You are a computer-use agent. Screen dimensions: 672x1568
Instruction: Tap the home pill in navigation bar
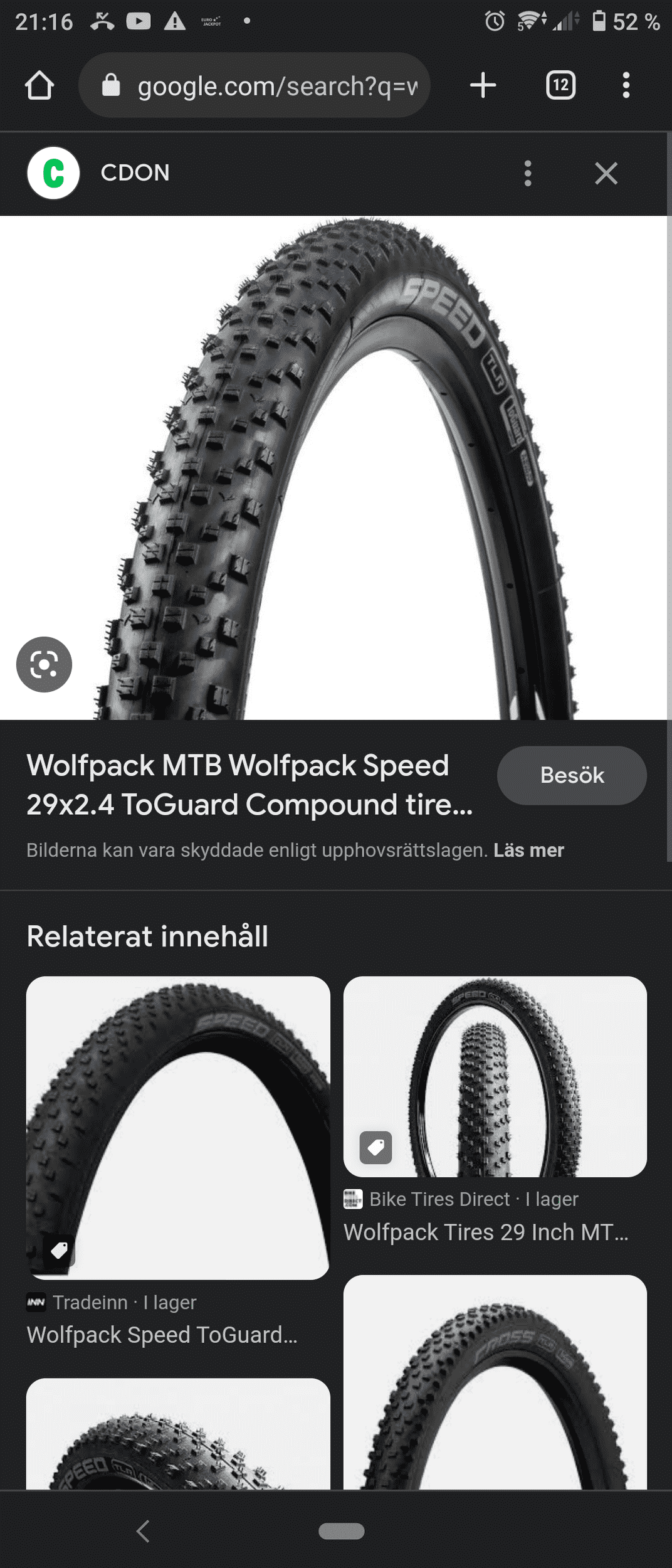[341, 1531]
